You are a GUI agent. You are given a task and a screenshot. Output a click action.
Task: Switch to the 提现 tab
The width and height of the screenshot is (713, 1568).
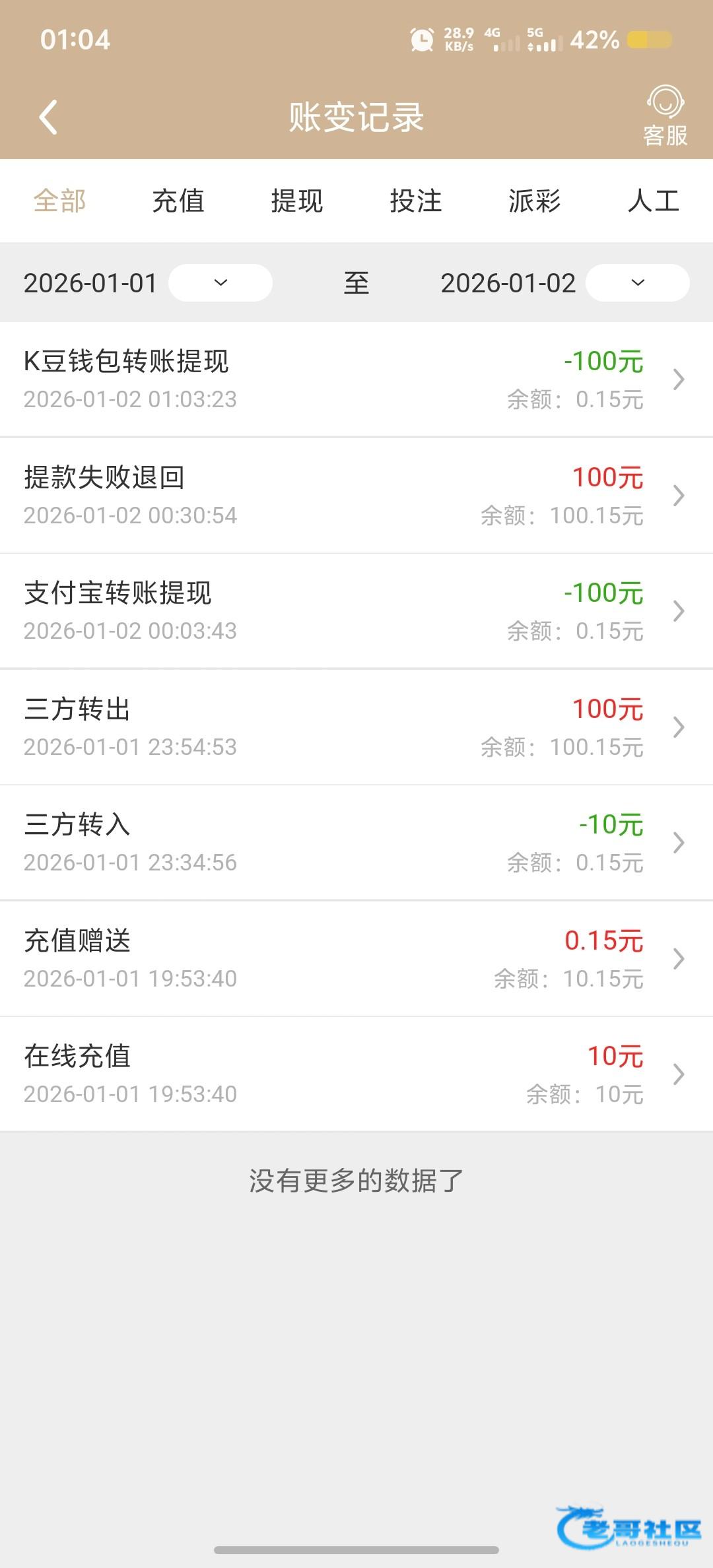point(297,201)
